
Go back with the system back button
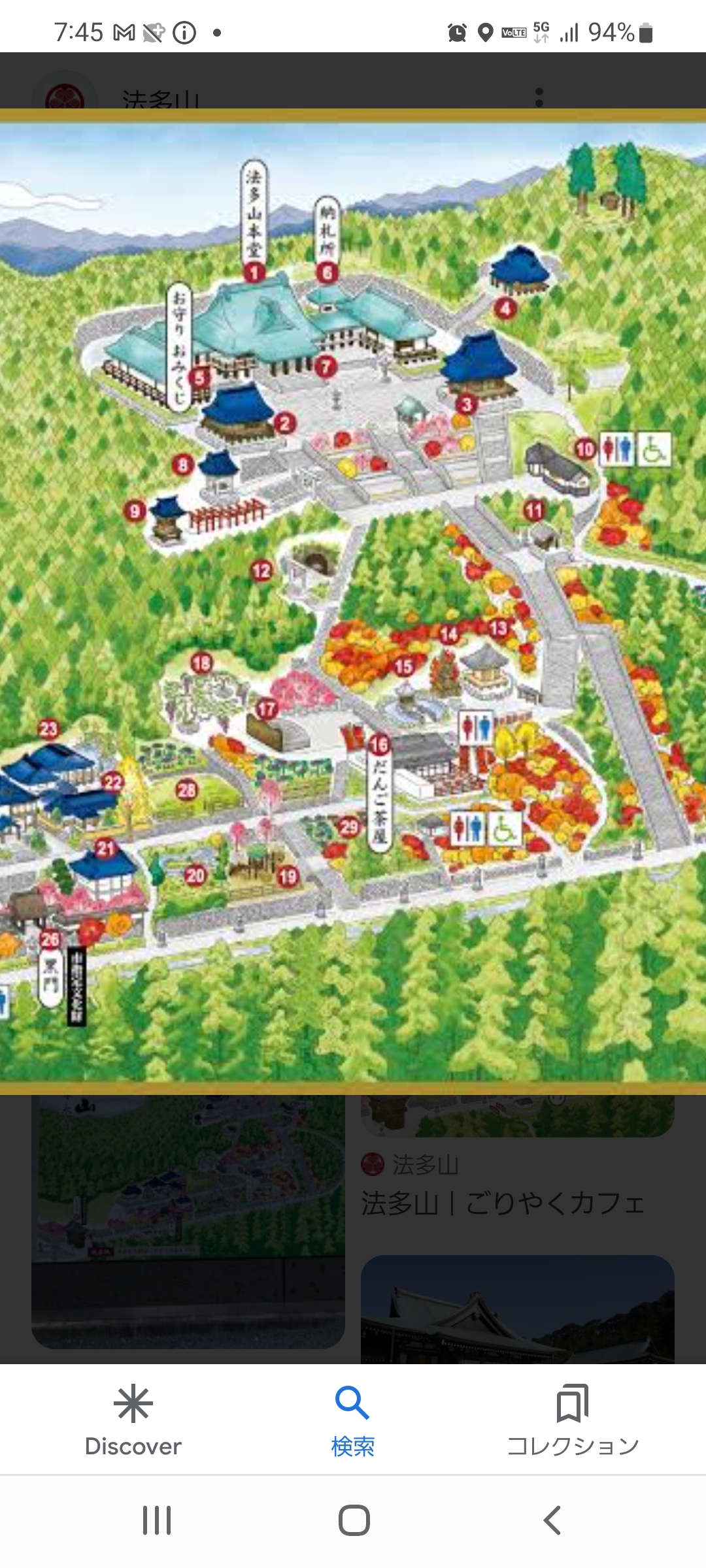552,1520
